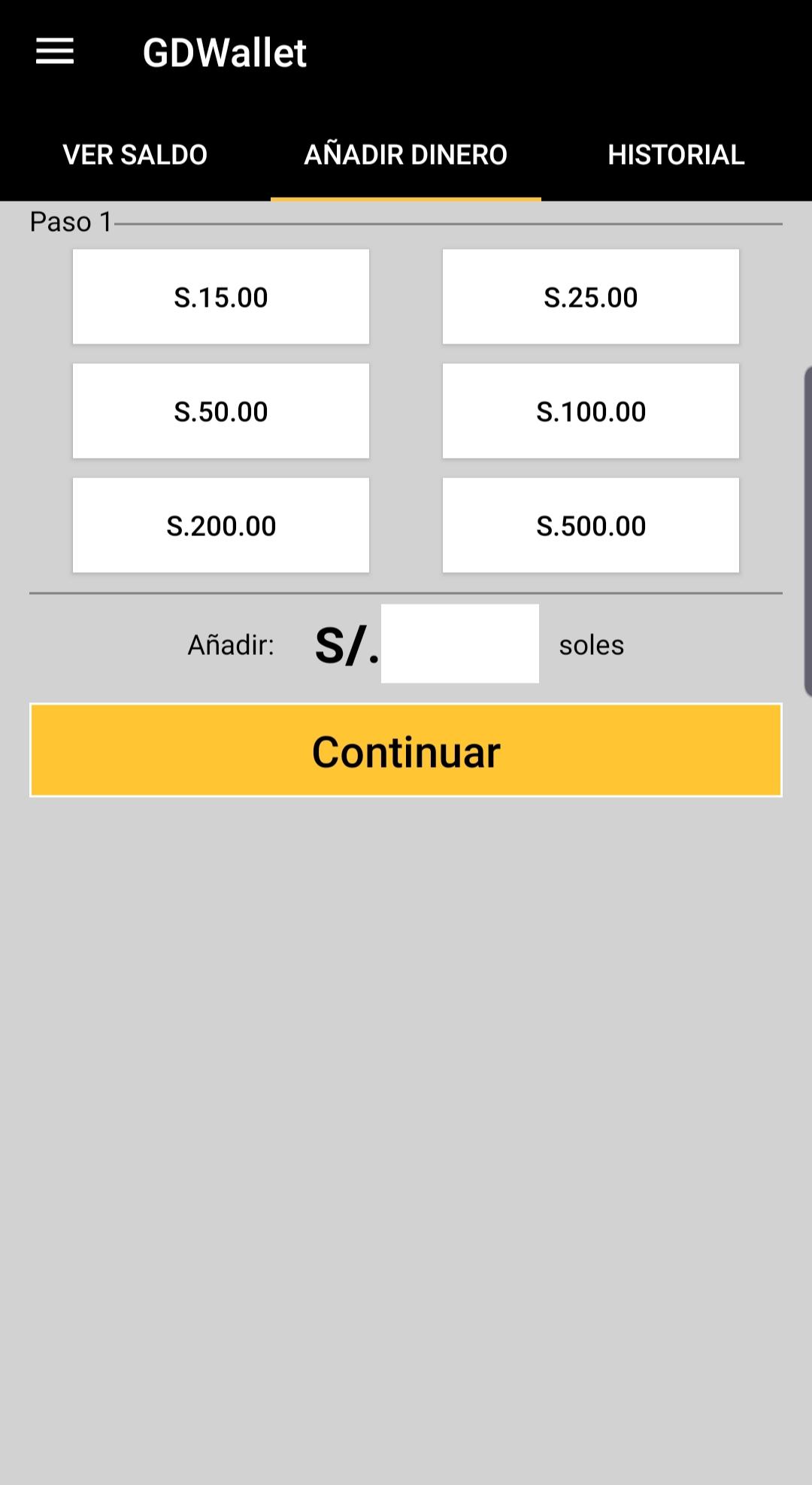Viewport: 812px width, 1485px height.
Task: Choose the S.15.00 amount
Action: click(221, 297)
